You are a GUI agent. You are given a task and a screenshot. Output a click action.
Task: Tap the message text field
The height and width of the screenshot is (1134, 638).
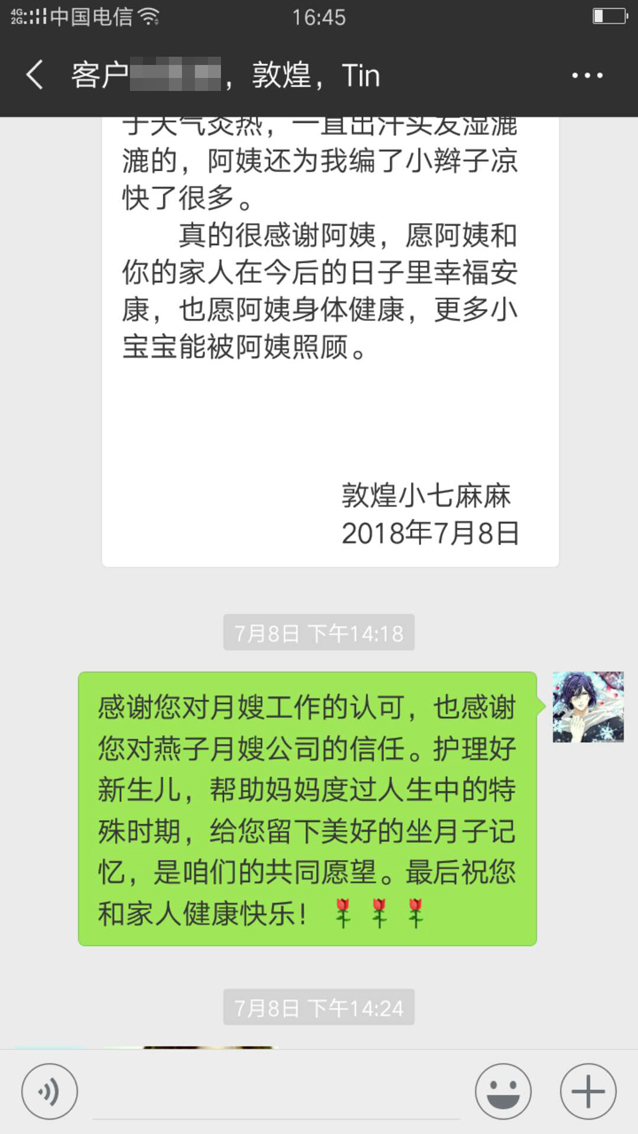pos(275,1092)
